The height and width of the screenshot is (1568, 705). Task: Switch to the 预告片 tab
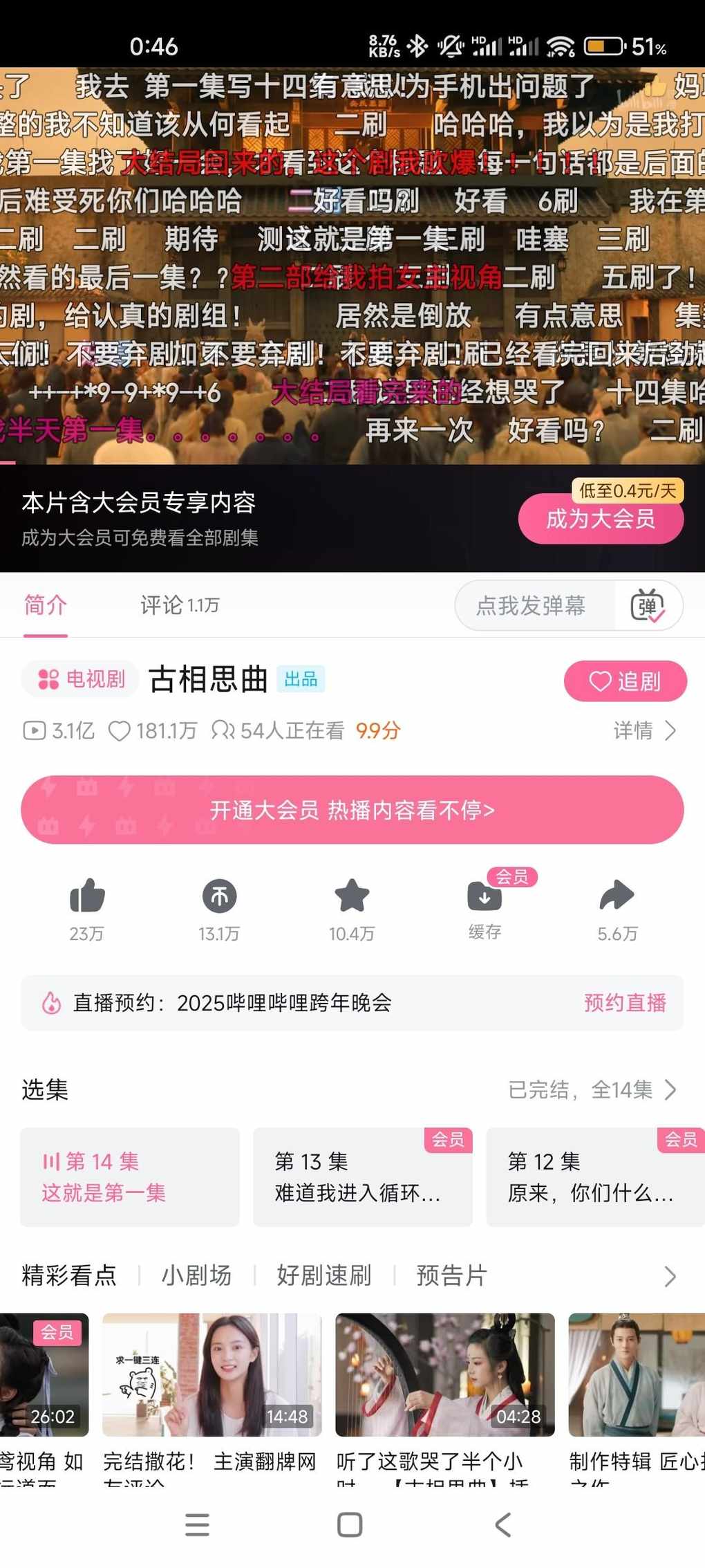click(x=452, y=1275)
